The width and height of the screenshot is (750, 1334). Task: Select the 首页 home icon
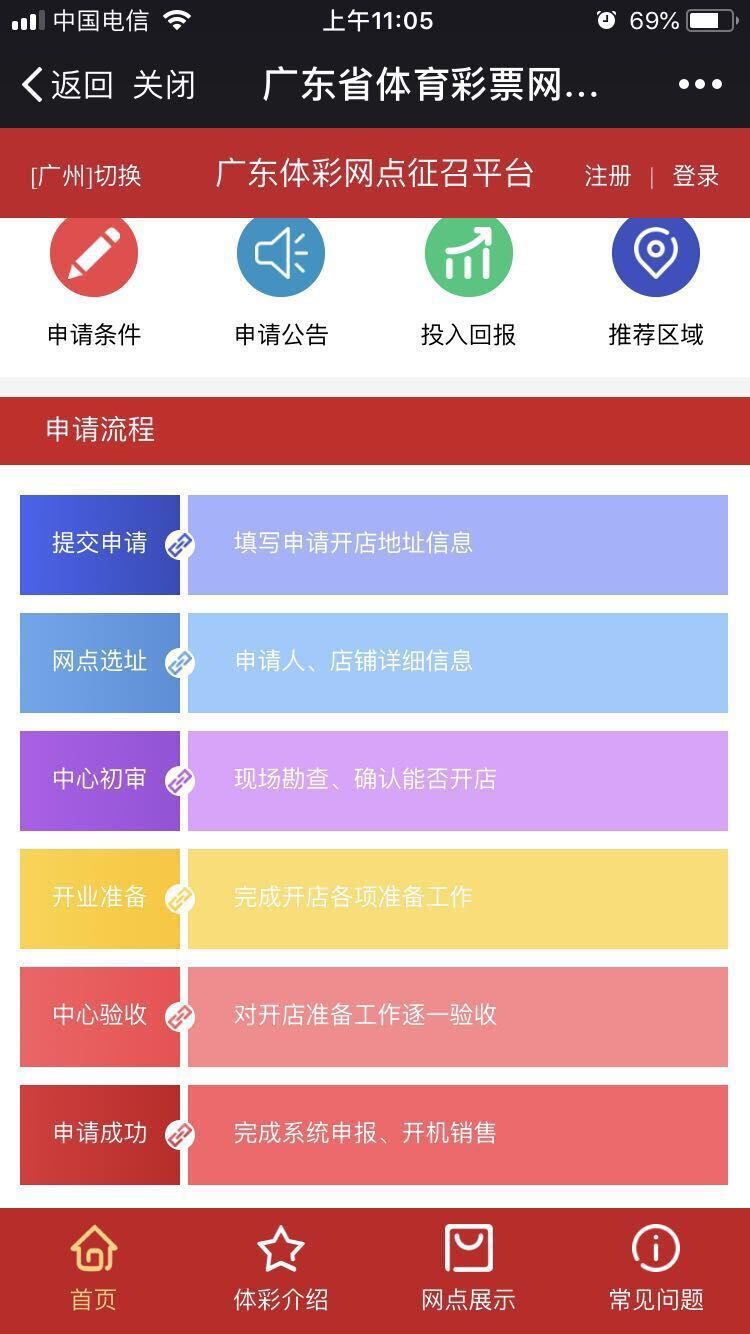tap(93, 1249)
